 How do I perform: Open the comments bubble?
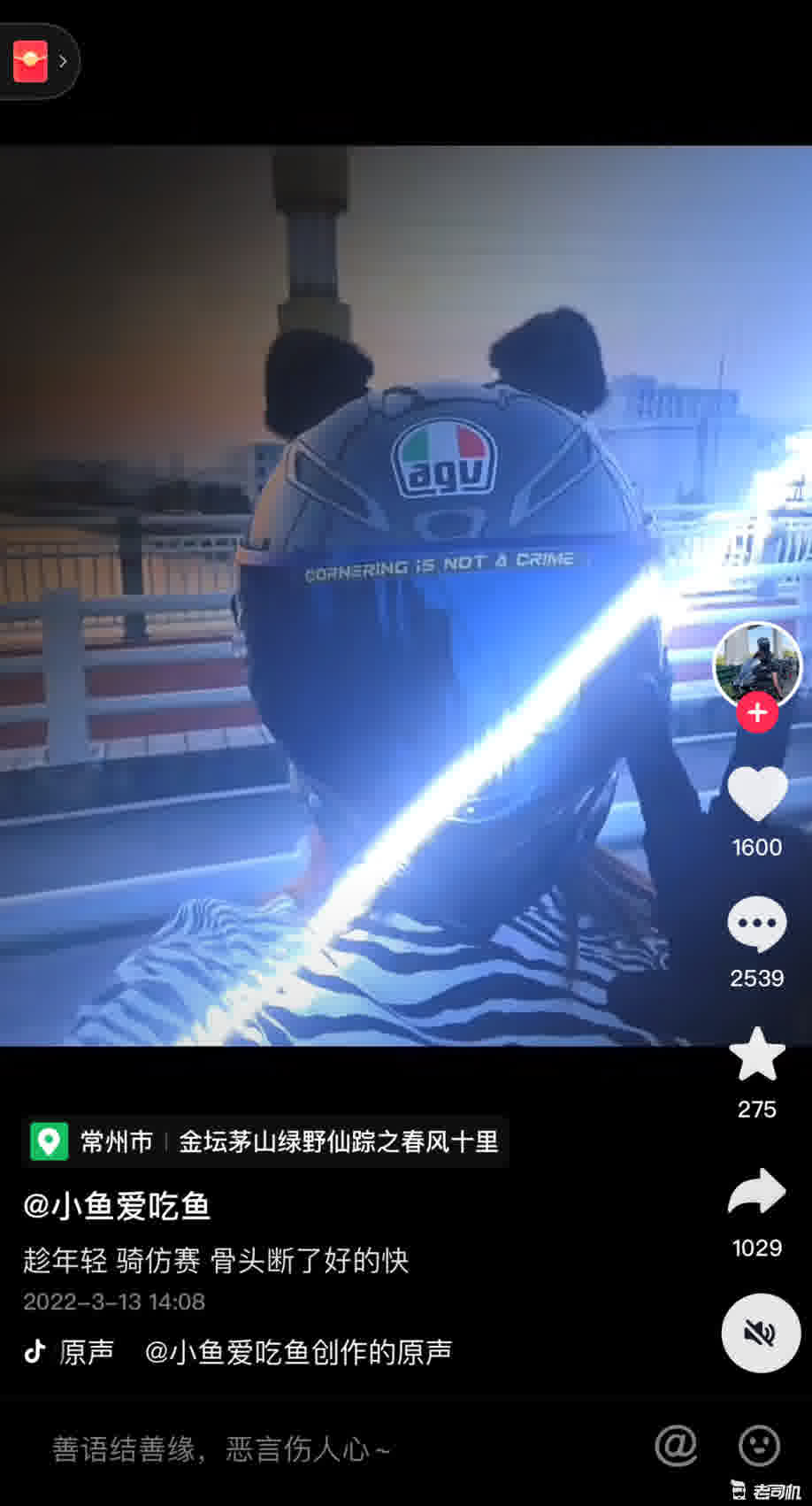pos(757,925)
